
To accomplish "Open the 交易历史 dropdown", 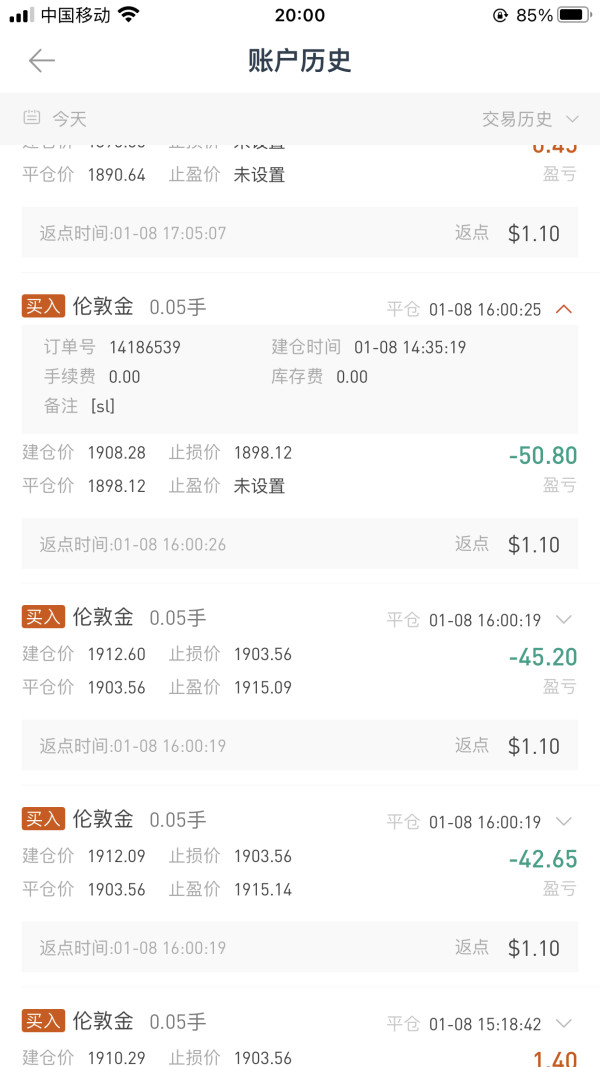I will 531,118.
